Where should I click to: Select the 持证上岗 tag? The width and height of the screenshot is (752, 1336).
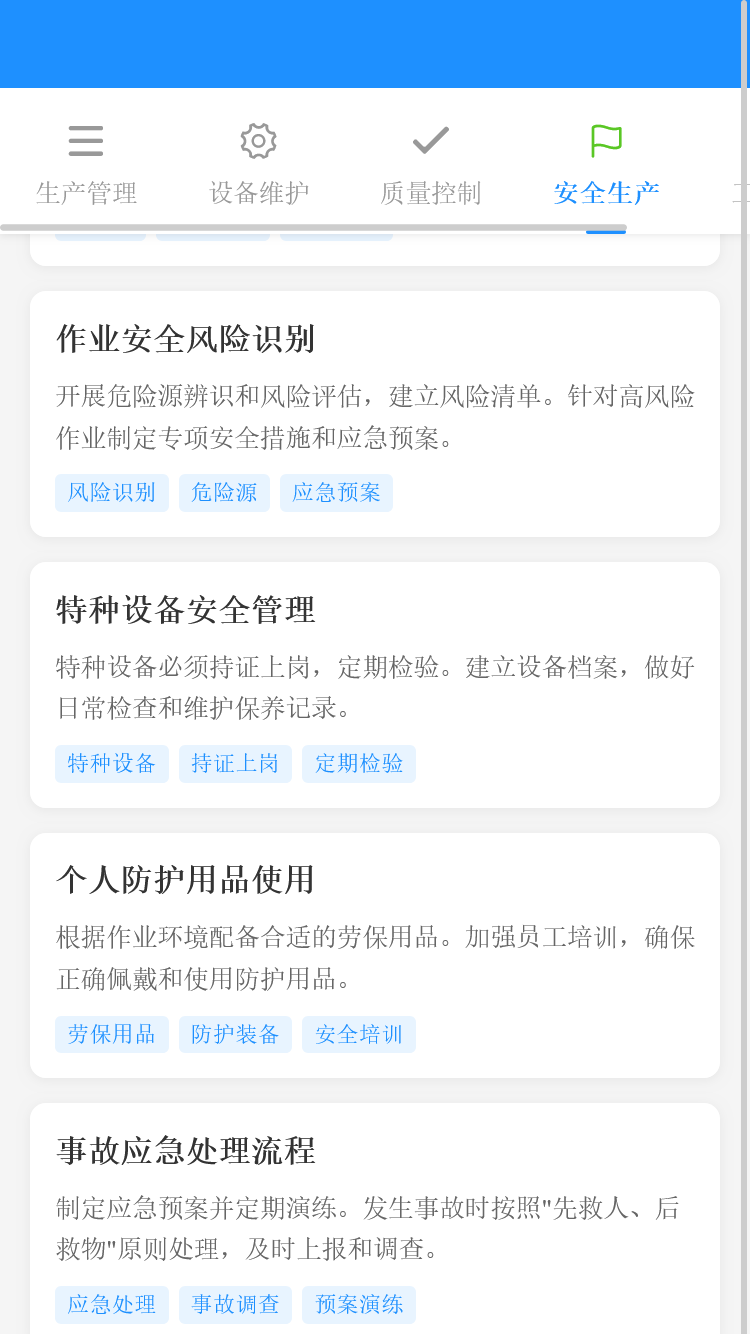point(235,763)
